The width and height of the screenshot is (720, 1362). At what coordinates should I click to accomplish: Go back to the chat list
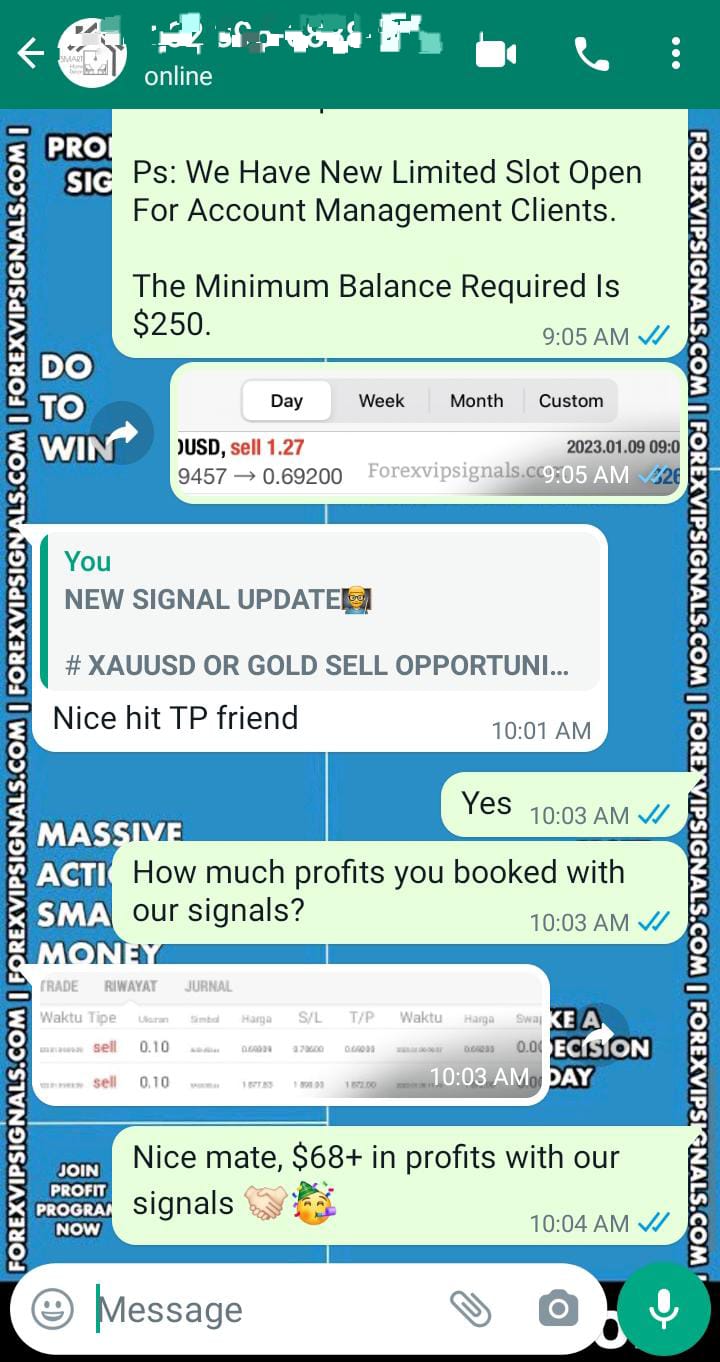(31, 54)
